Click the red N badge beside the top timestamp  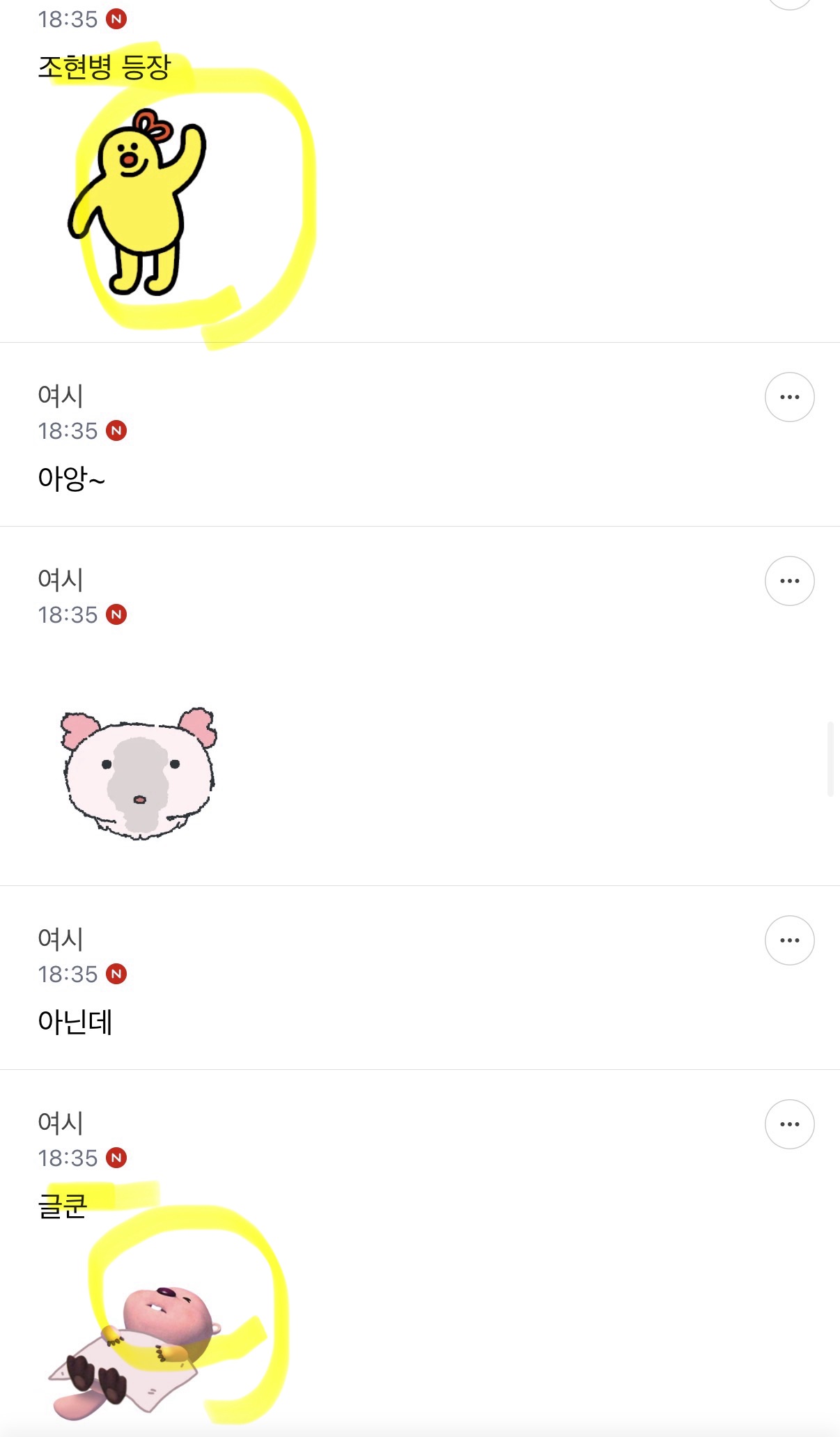[x=117, y=21]
